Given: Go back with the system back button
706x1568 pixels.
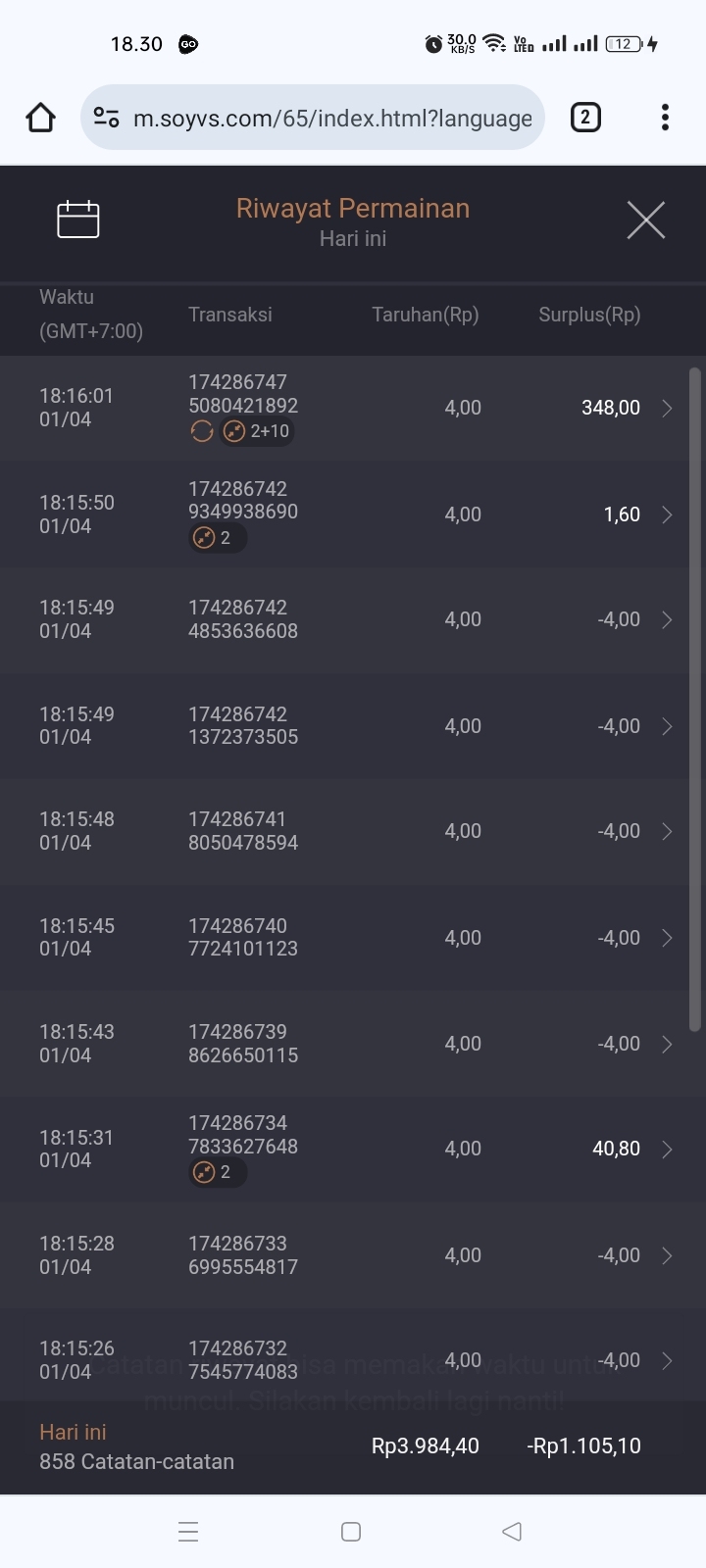Looking at the screenshot, I should tap(512, 1532).
